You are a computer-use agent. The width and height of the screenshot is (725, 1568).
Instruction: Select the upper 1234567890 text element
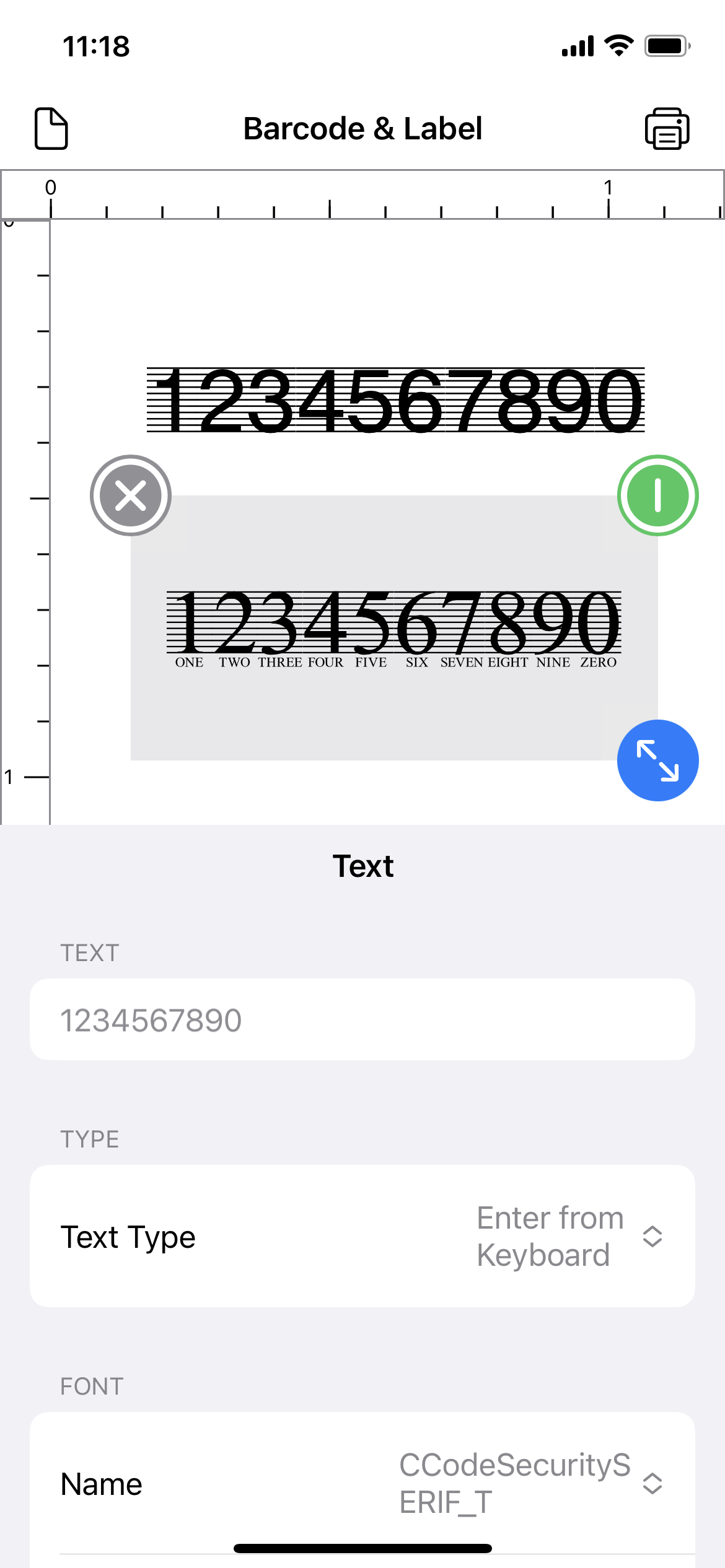tap(395, 400)
